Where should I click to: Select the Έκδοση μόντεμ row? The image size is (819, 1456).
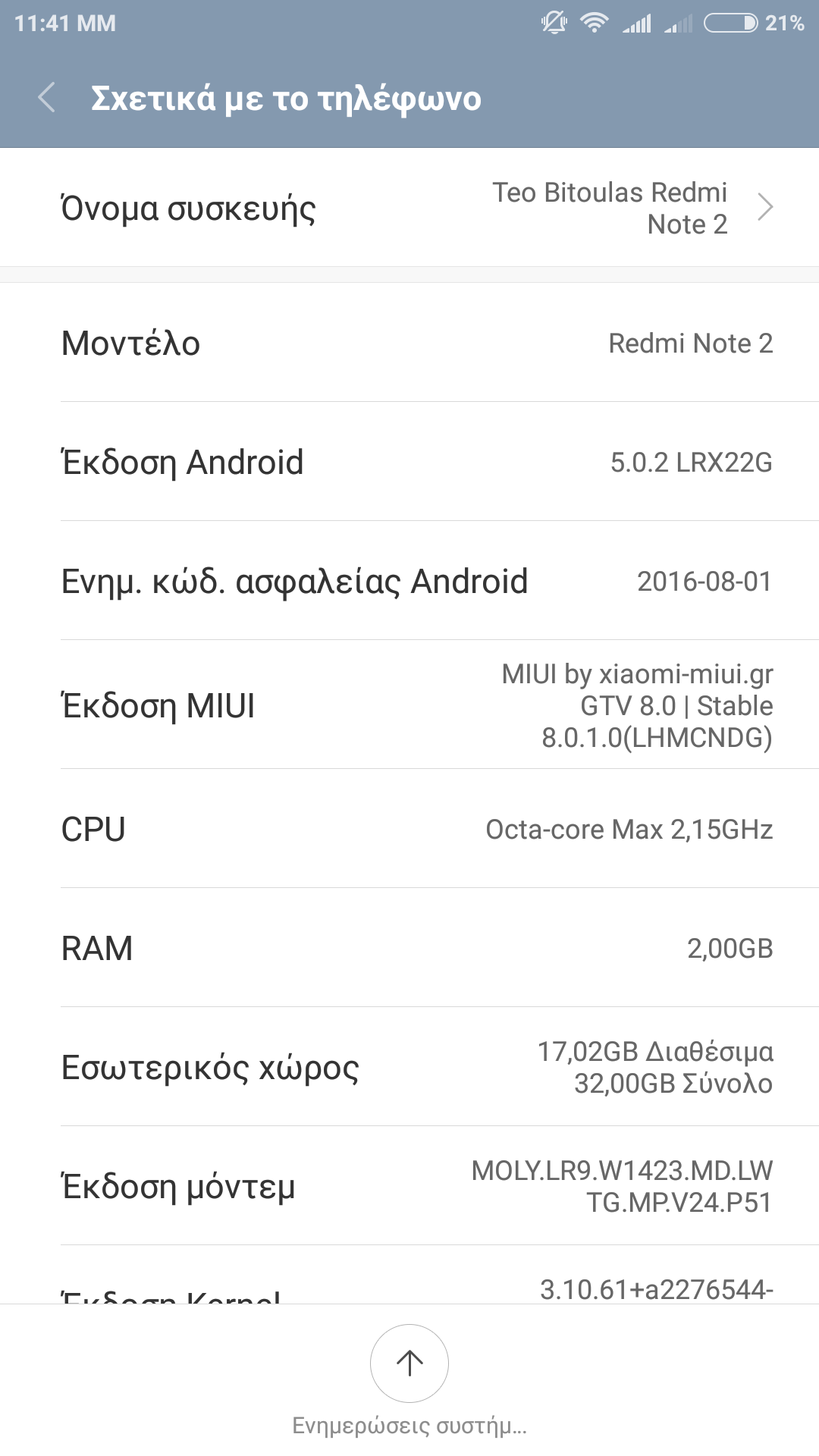409,1186
